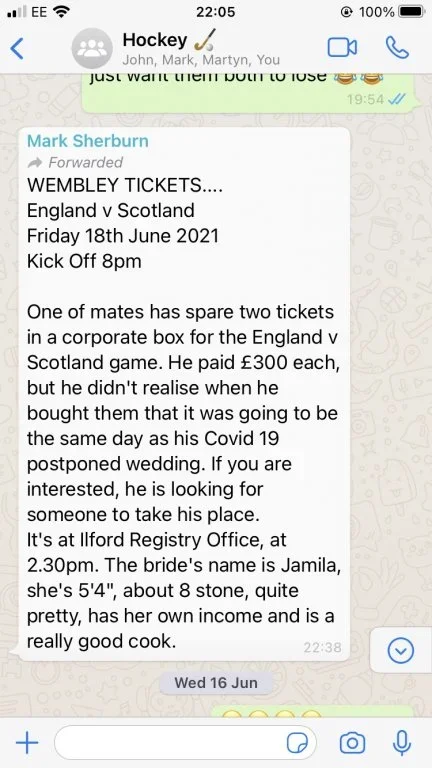The image size is (432, 768).
Task: Open the camera to take a photo
Action: (352, 743)
